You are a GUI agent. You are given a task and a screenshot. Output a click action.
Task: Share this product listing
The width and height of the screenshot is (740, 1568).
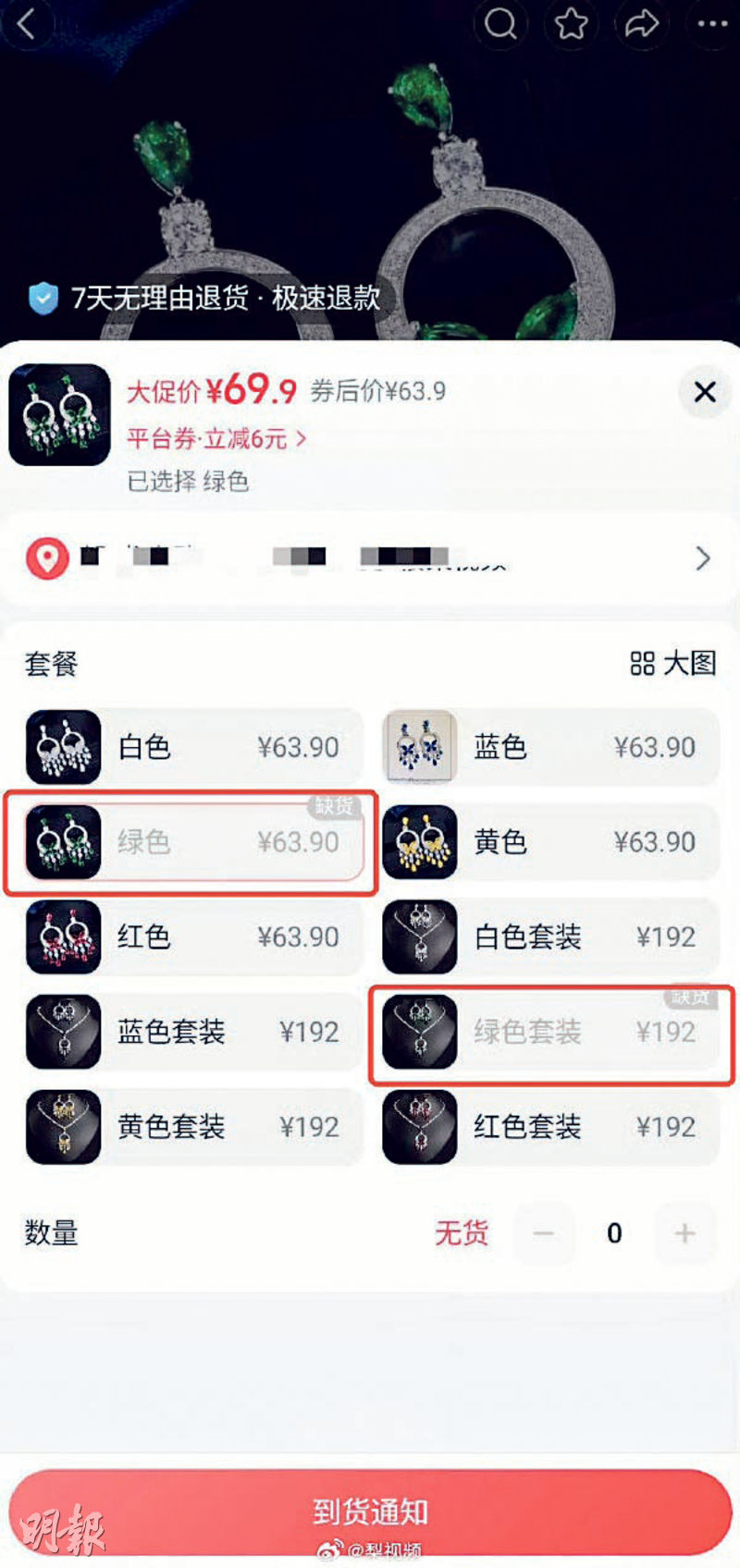coord(641,23)
